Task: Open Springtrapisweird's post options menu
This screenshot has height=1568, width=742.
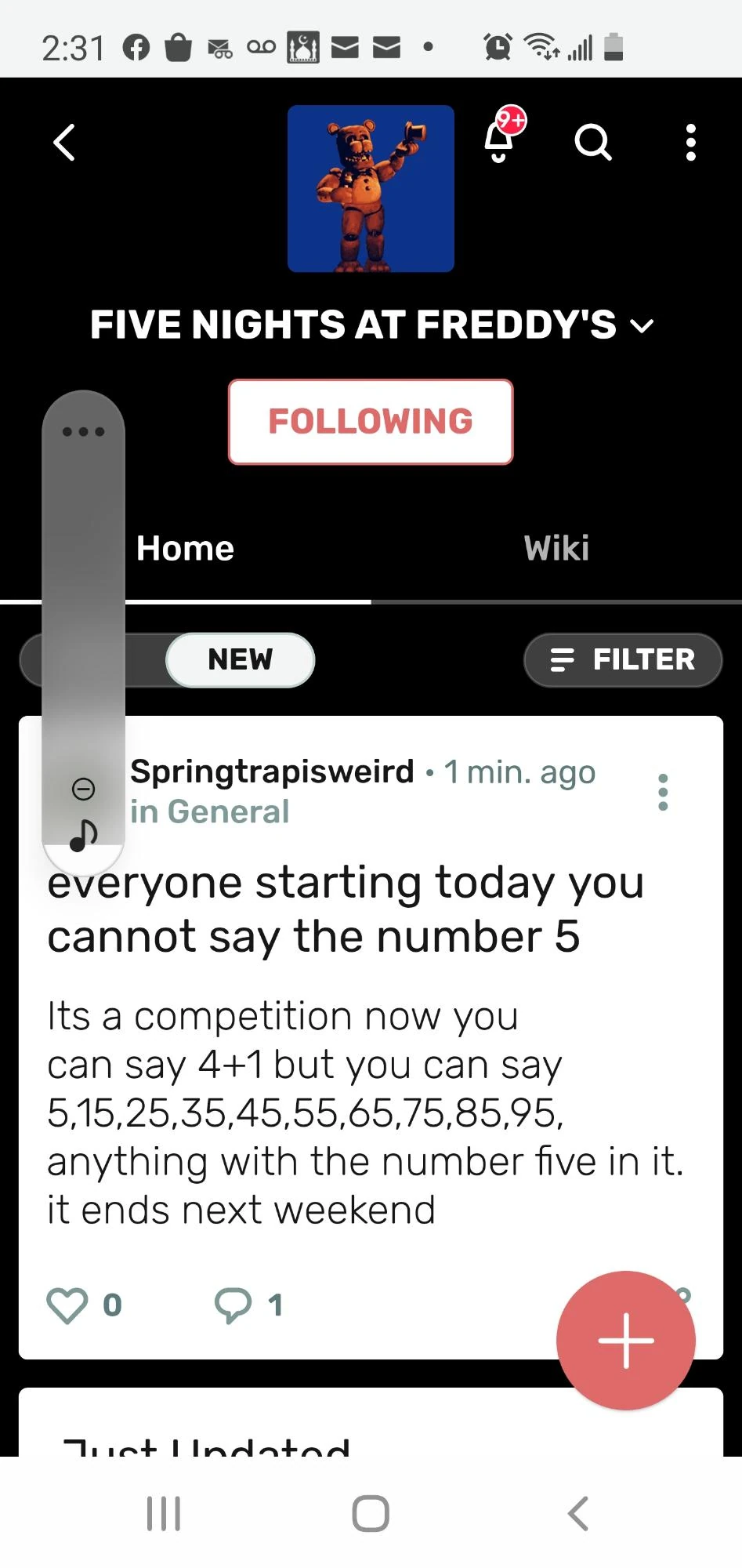Action: click(x=664, y=792)
